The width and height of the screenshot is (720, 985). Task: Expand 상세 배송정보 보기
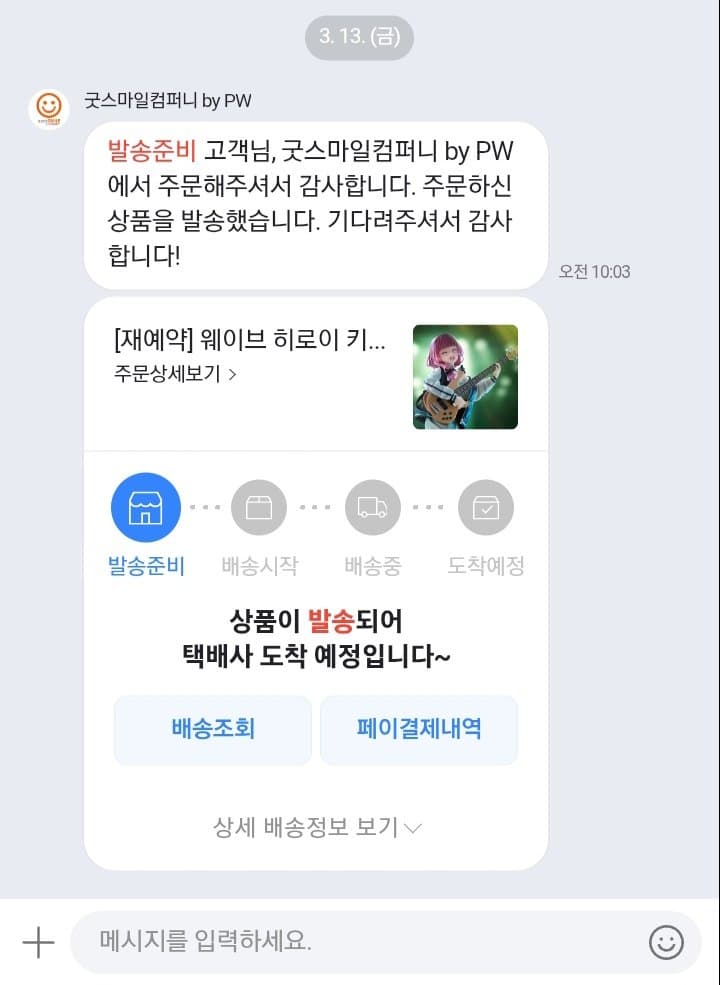click(x=317, y=828)
